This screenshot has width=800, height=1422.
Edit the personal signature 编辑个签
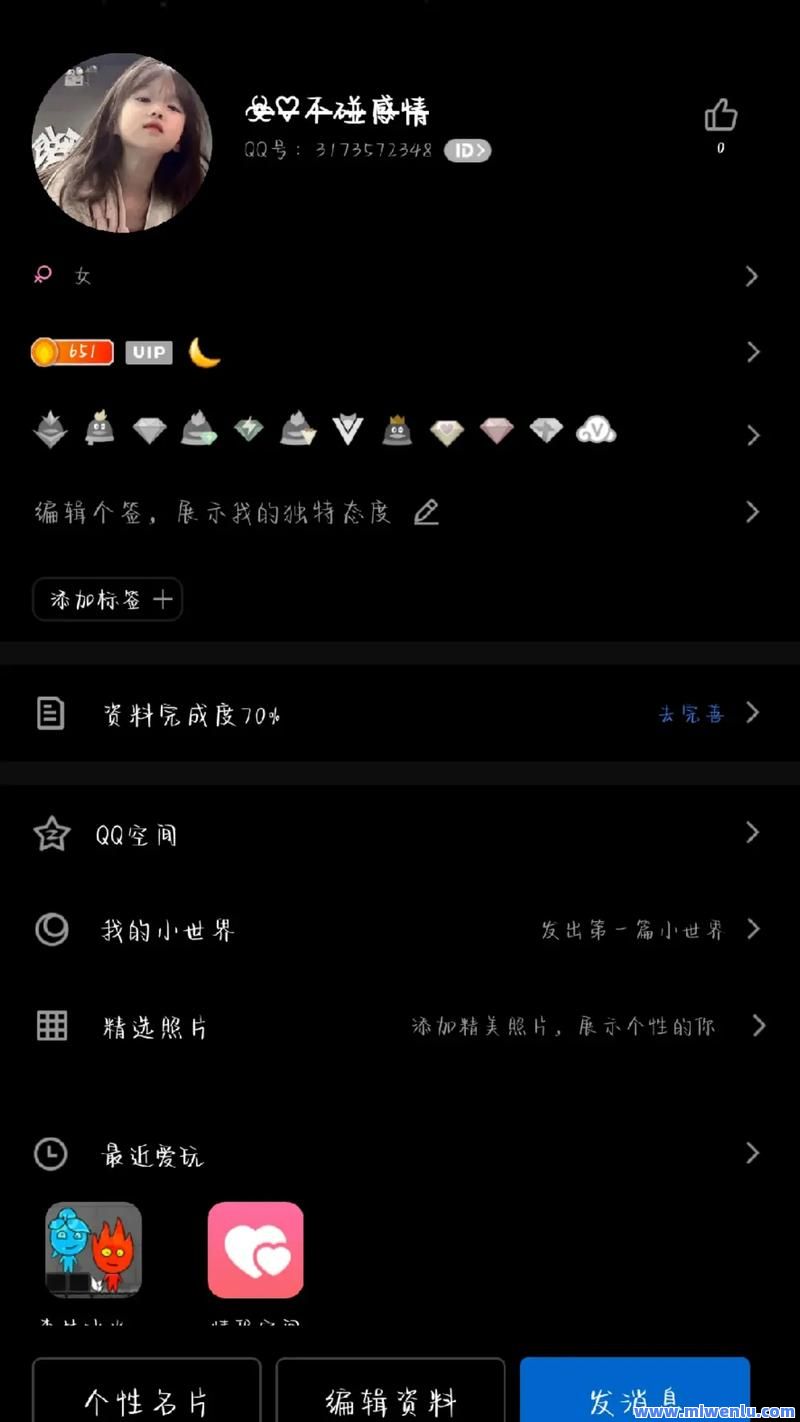[236, 513]
